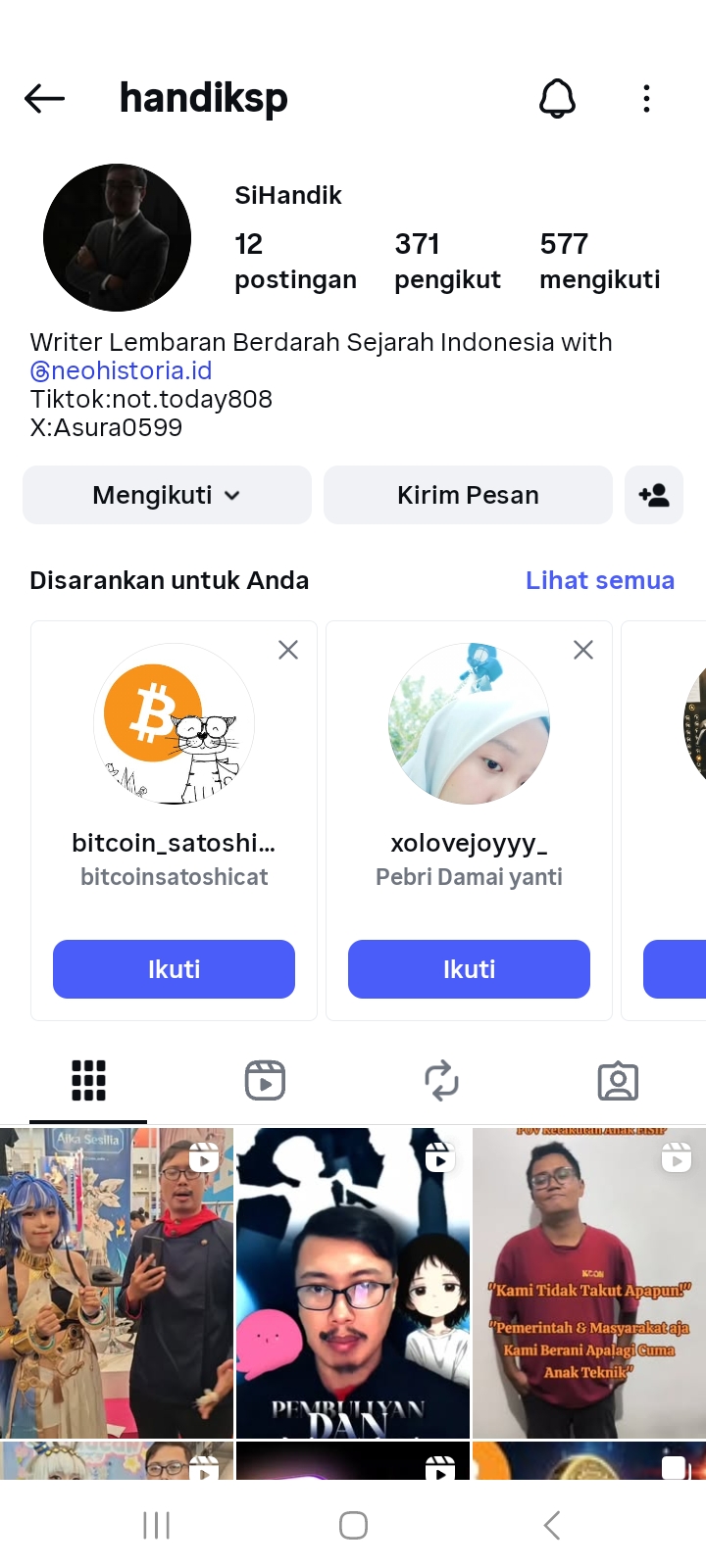This screenshot has width=706, height=1568.
Task: Open the 371 pengikut followers list
Action: [447, 261]
